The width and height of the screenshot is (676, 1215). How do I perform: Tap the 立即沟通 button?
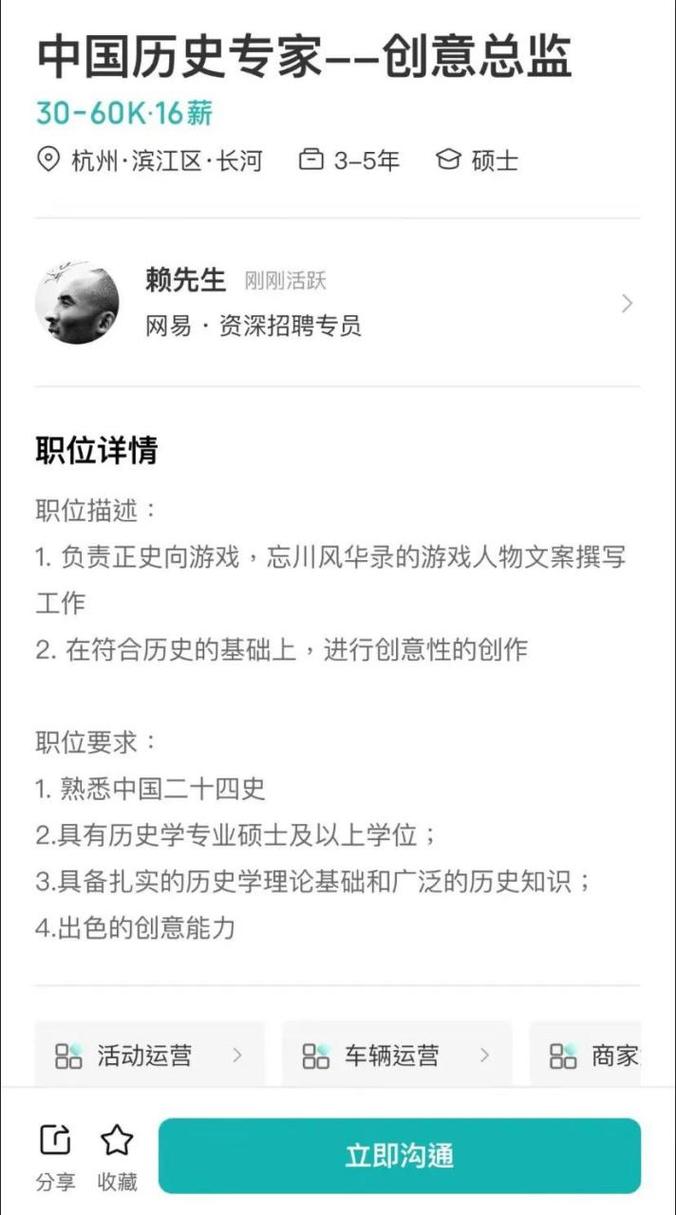[x=399, y=1156]
